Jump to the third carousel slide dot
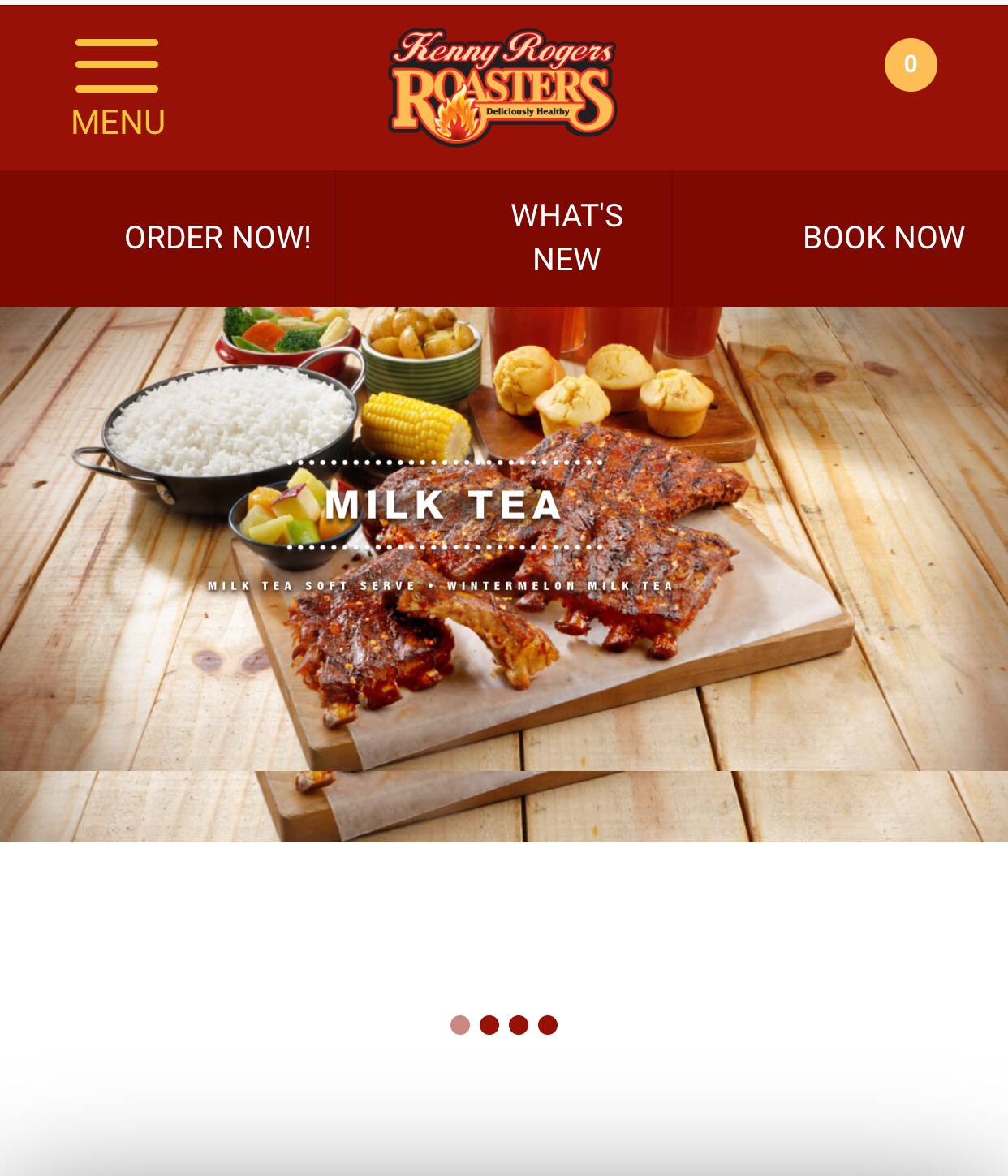This screenshot has height=1176, width=1008. coord(519,1025)
